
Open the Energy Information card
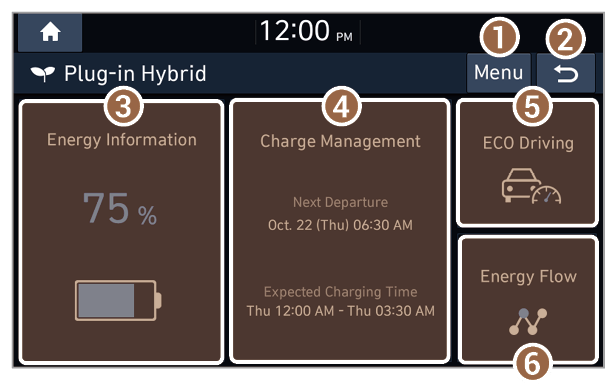122,232
